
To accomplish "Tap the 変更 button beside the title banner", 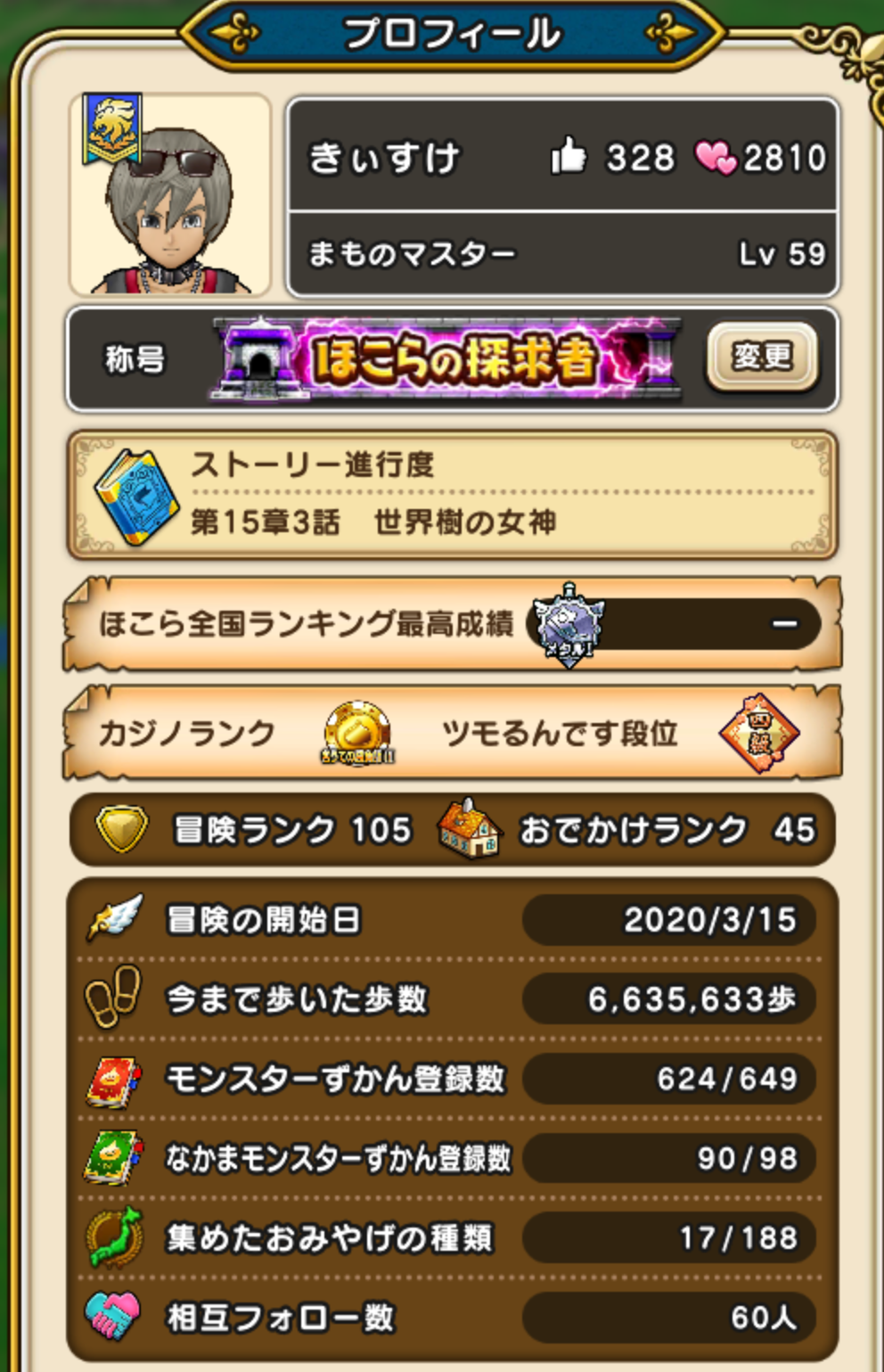I will pos(762,357).
